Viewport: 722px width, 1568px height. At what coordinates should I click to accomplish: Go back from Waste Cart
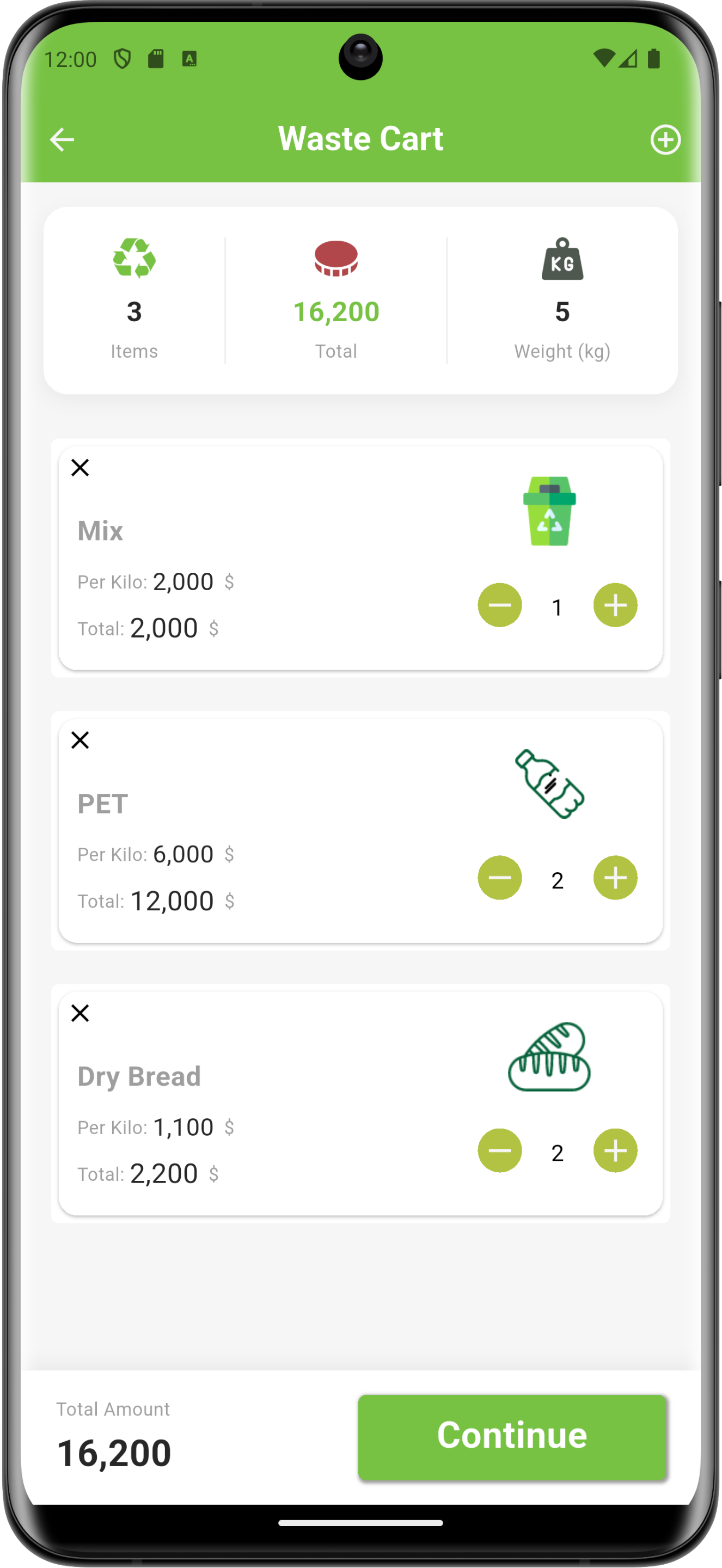coord(62,139)
